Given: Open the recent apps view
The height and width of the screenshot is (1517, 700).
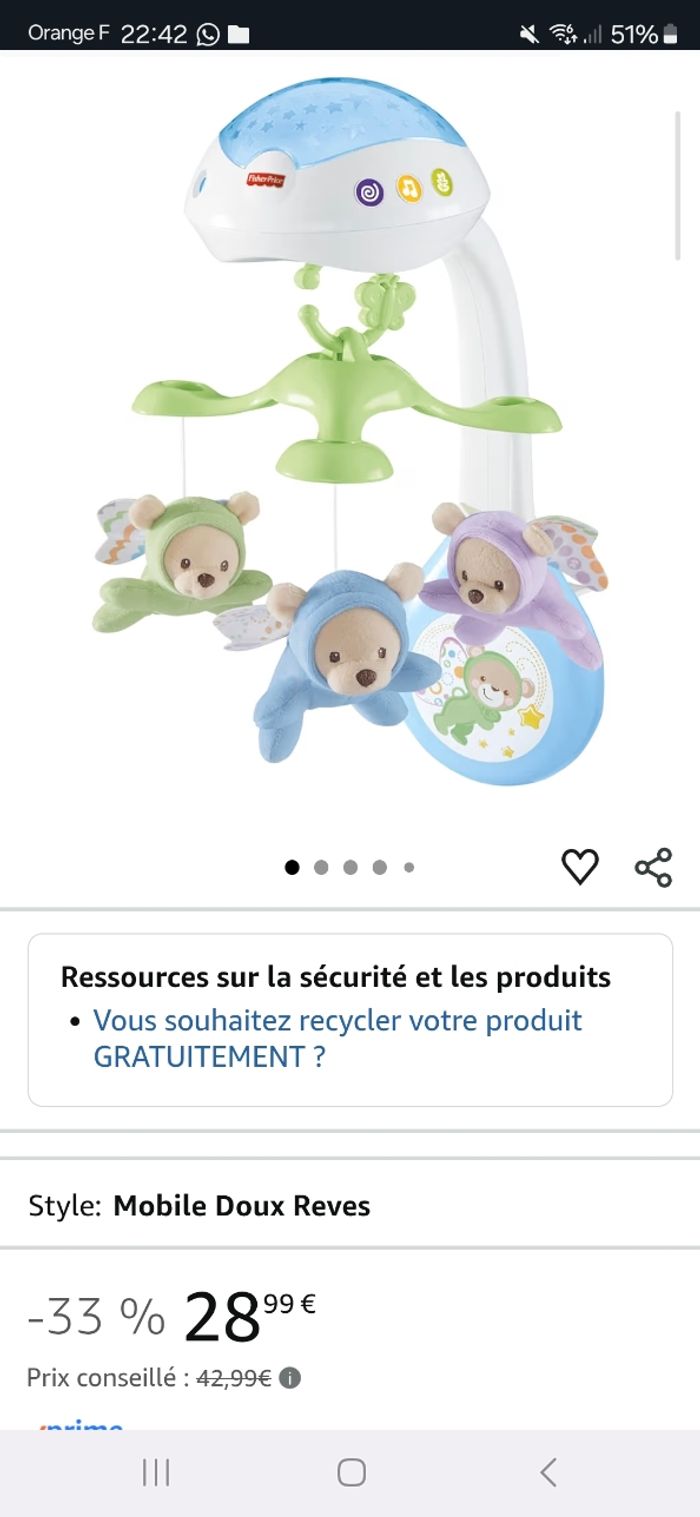Looking at the screenshot, I should coord(156,1472).
